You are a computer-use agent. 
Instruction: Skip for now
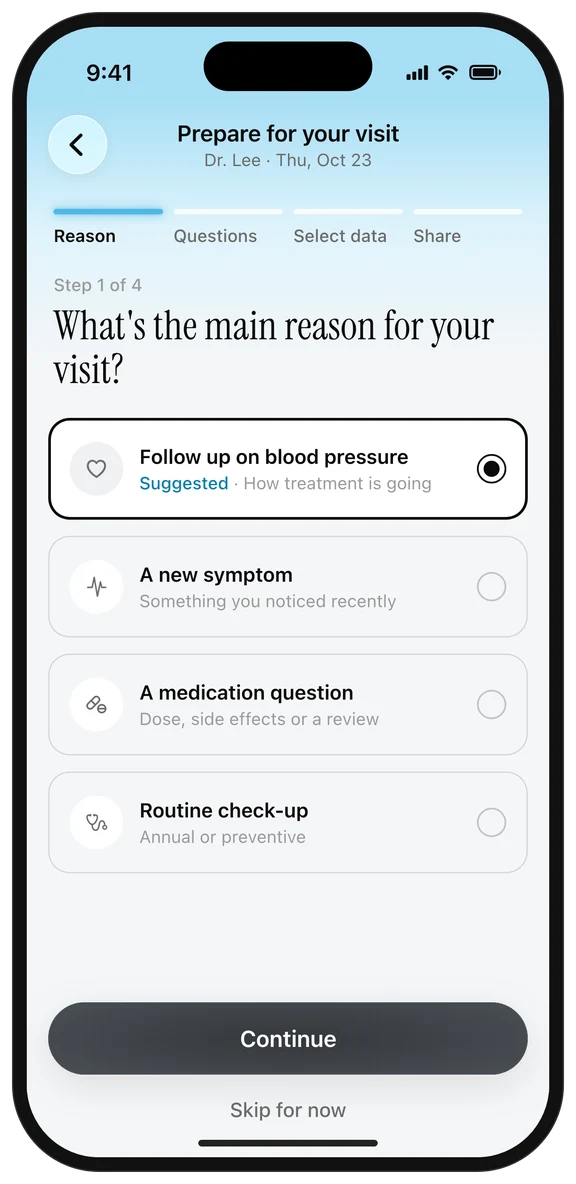pyautogui.click(x=288, y=1110)
